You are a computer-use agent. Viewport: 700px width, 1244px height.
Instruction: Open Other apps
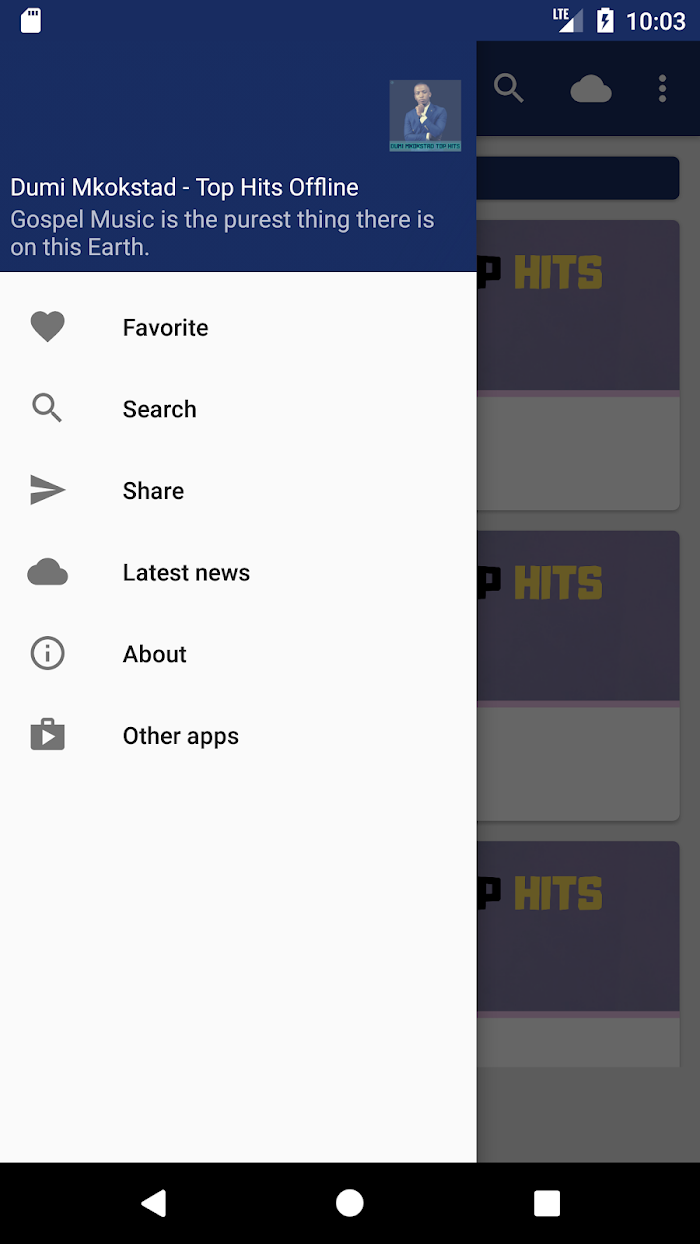coord(180,736)
